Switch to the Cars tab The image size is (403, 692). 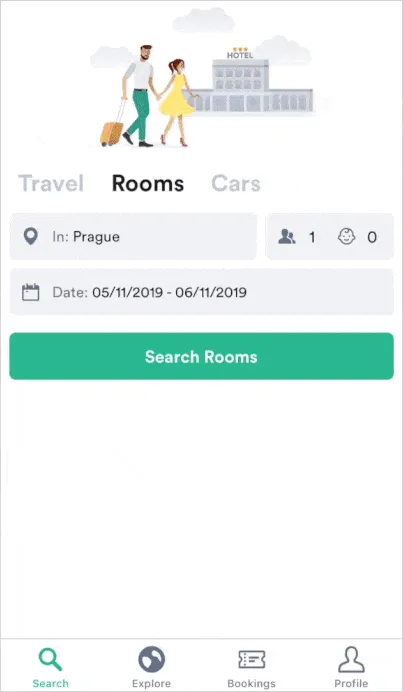pyautogui.click(x=236, y=183)
